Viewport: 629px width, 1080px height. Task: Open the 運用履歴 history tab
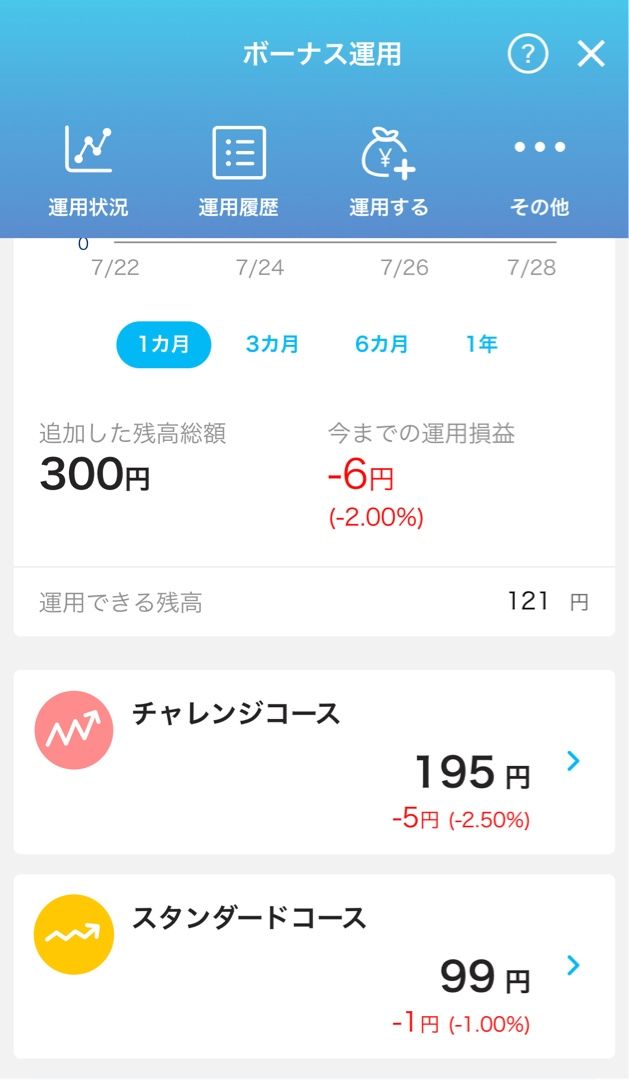(238, 171)
